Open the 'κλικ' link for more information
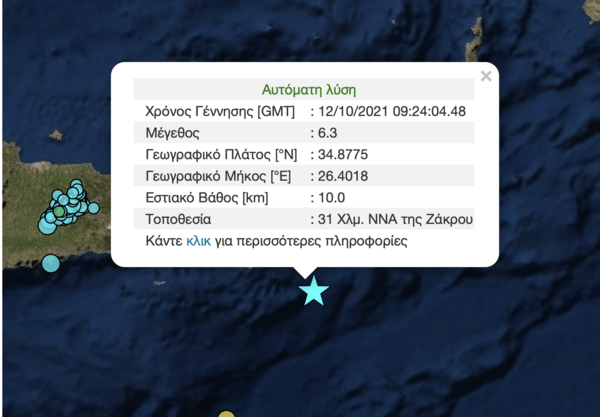The height and width of the screenshot is (417, 600). click(198, 242)
